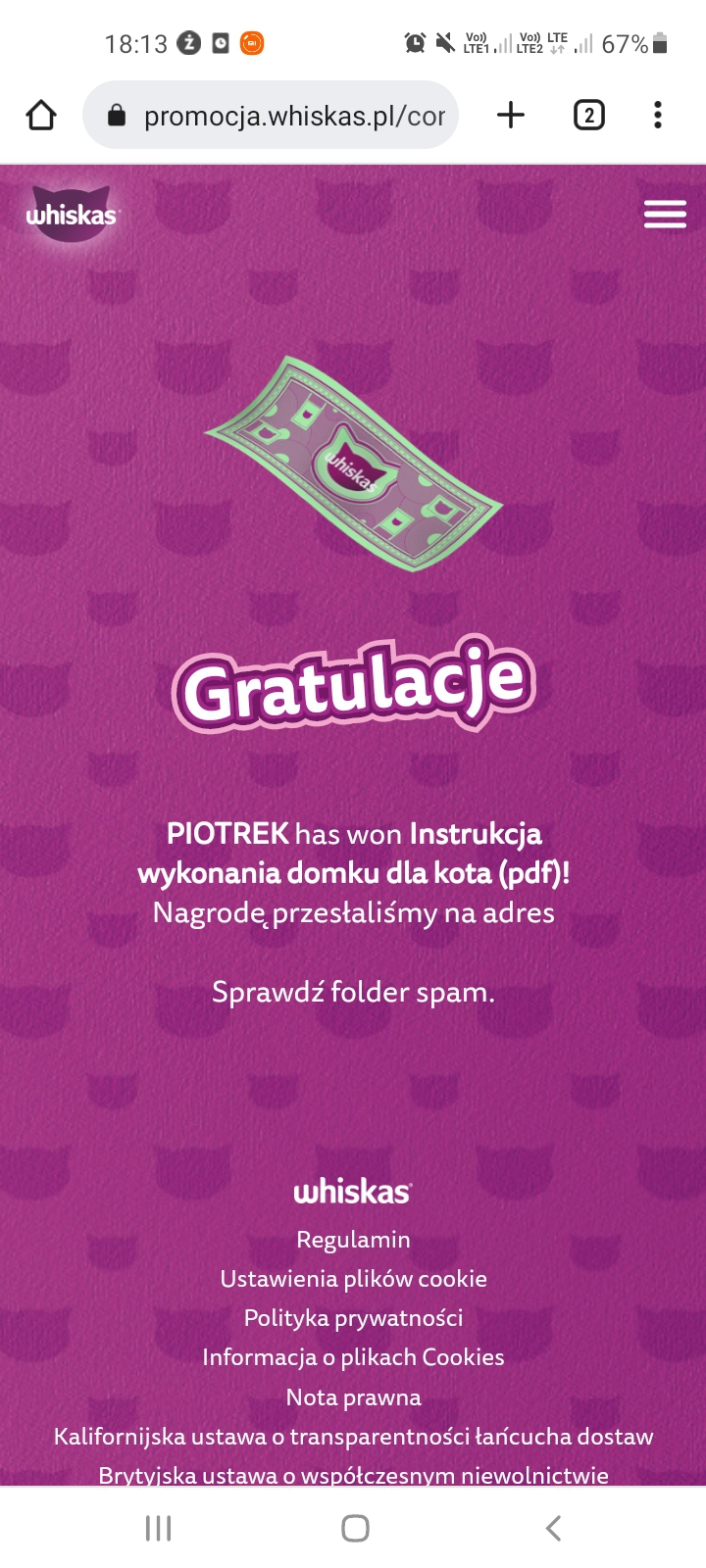This screenshot has height=1568, width=706.
Task: Open the Whiskas hamburger menu
Action: tap(665, 214)
